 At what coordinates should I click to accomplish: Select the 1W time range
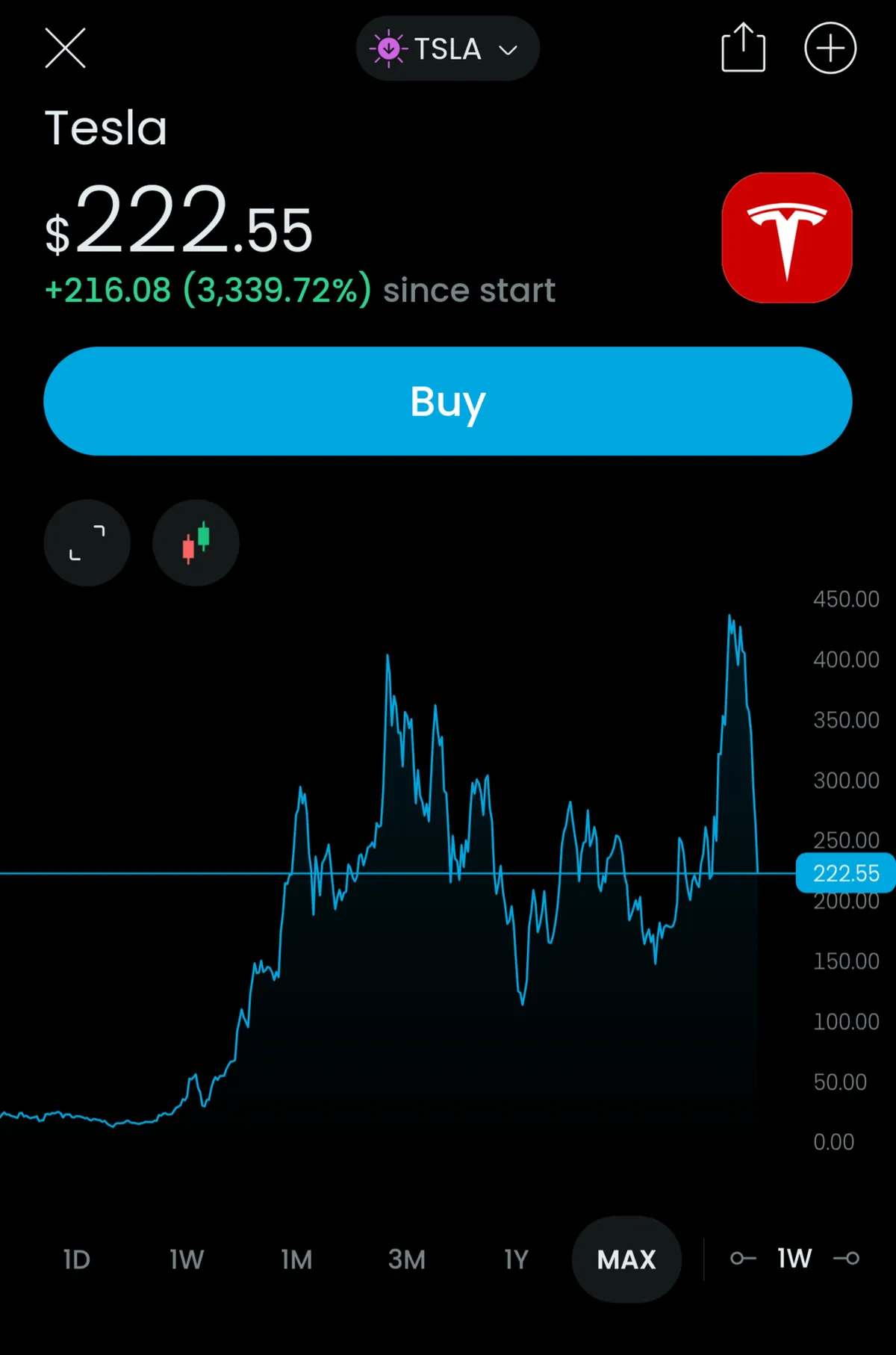pos(186,1260)
